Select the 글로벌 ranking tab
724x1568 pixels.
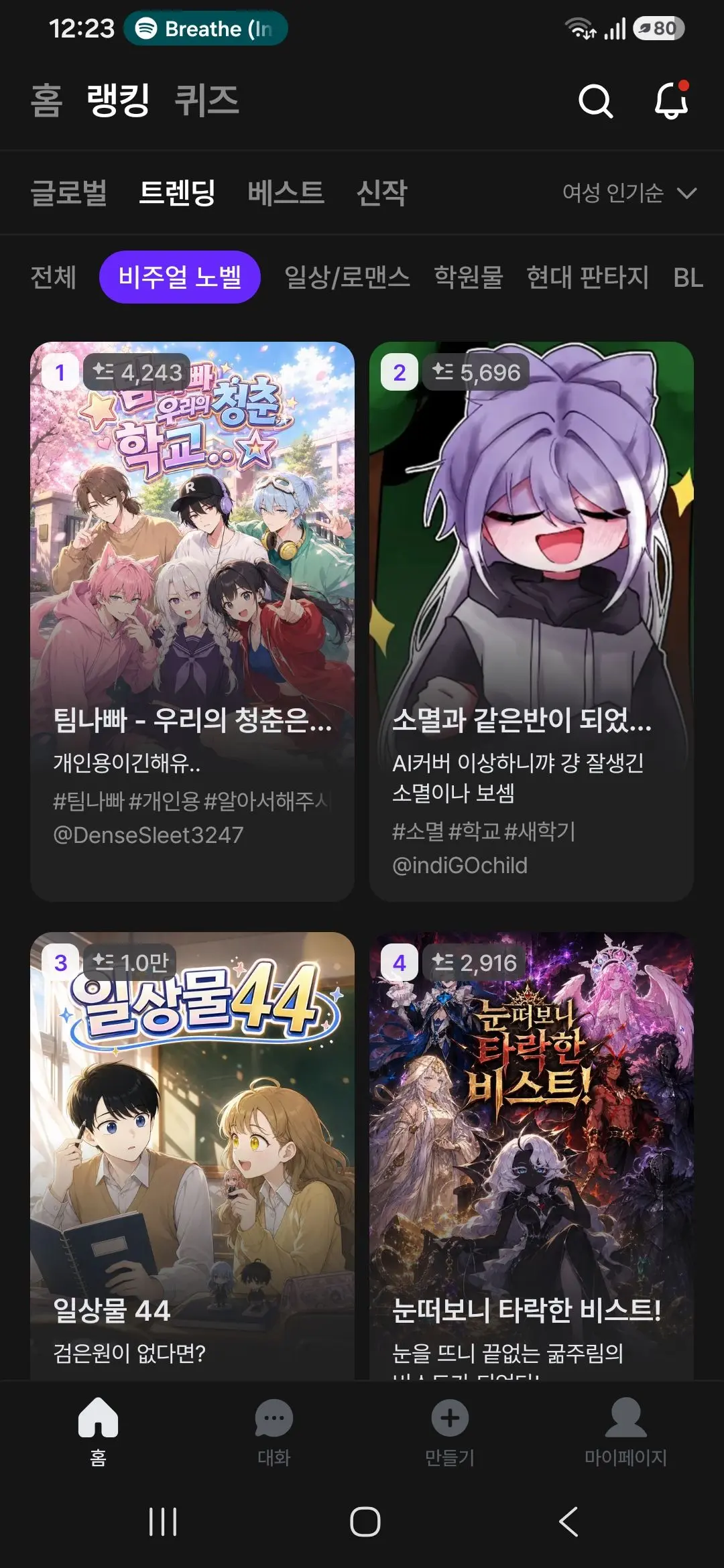(x=69, y=193)
